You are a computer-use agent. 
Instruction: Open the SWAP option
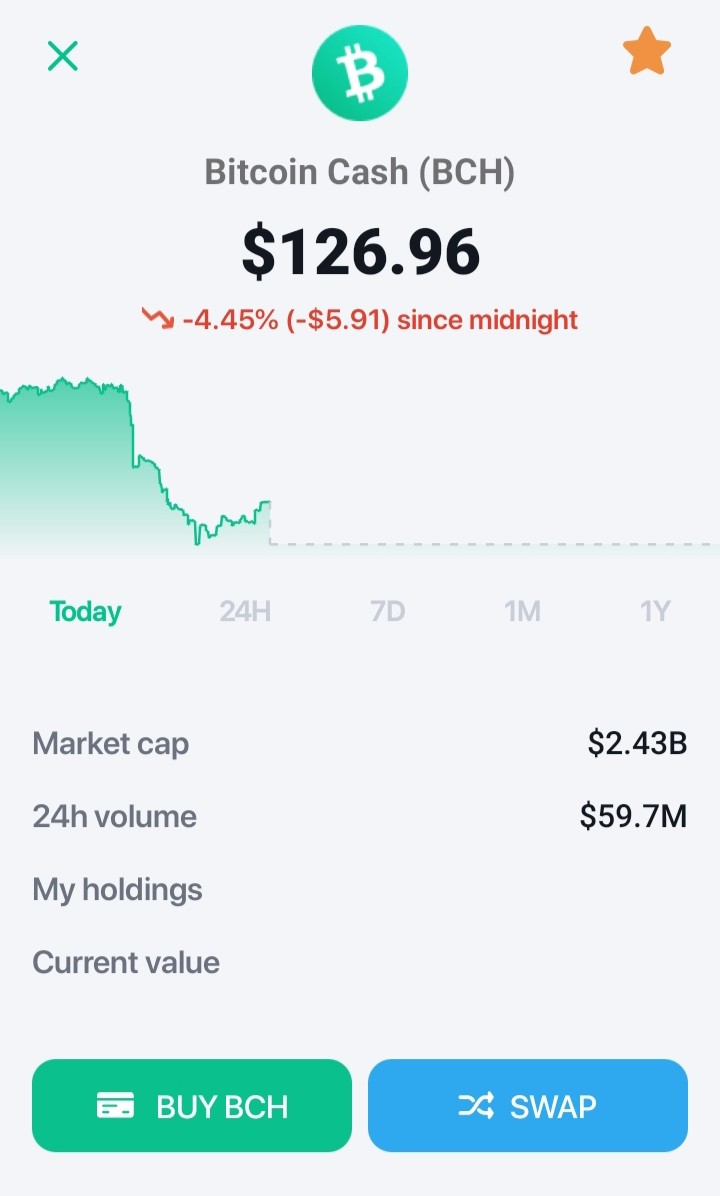[528, 1105]
